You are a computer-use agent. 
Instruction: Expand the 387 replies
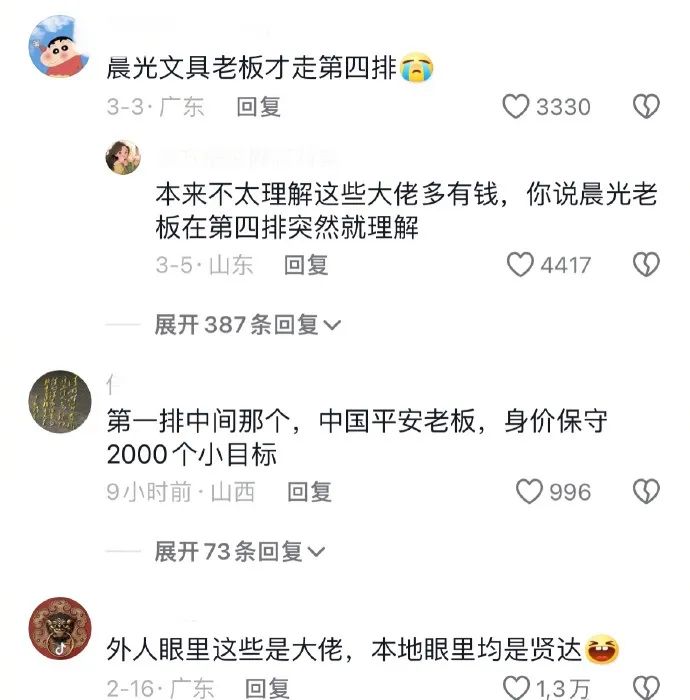coord(248,324)
